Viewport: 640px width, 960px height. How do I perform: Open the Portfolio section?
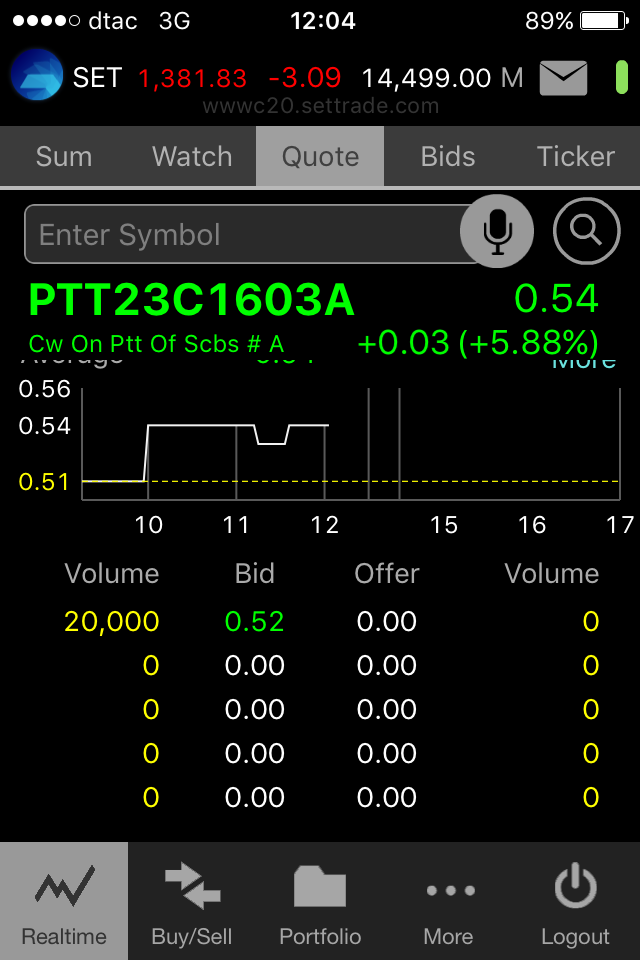point(320,902)
